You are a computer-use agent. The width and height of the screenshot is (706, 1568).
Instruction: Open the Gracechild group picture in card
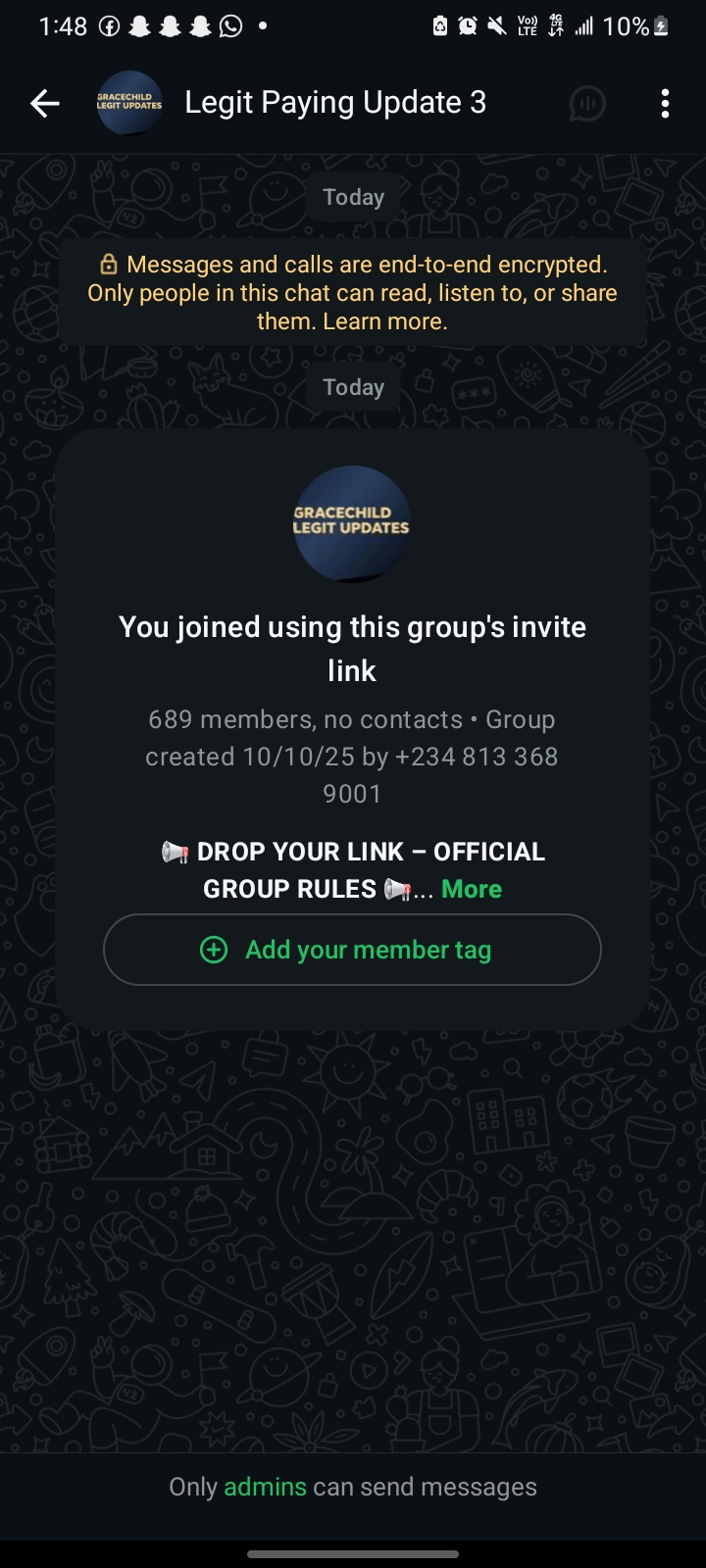[x=352, y=522]
